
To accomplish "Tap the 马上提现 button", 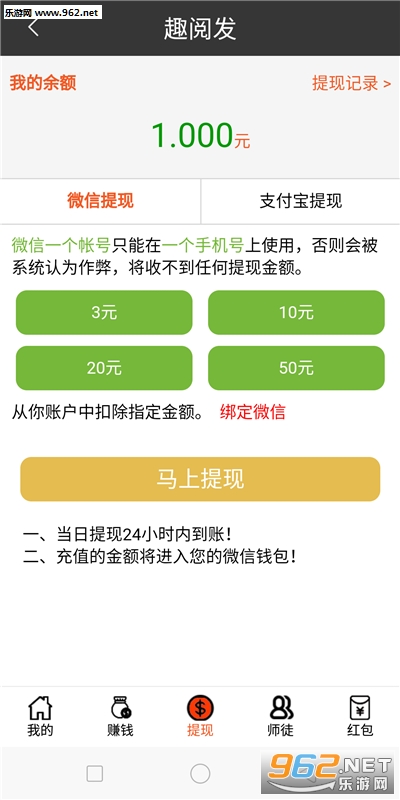I will click(200, 479).
